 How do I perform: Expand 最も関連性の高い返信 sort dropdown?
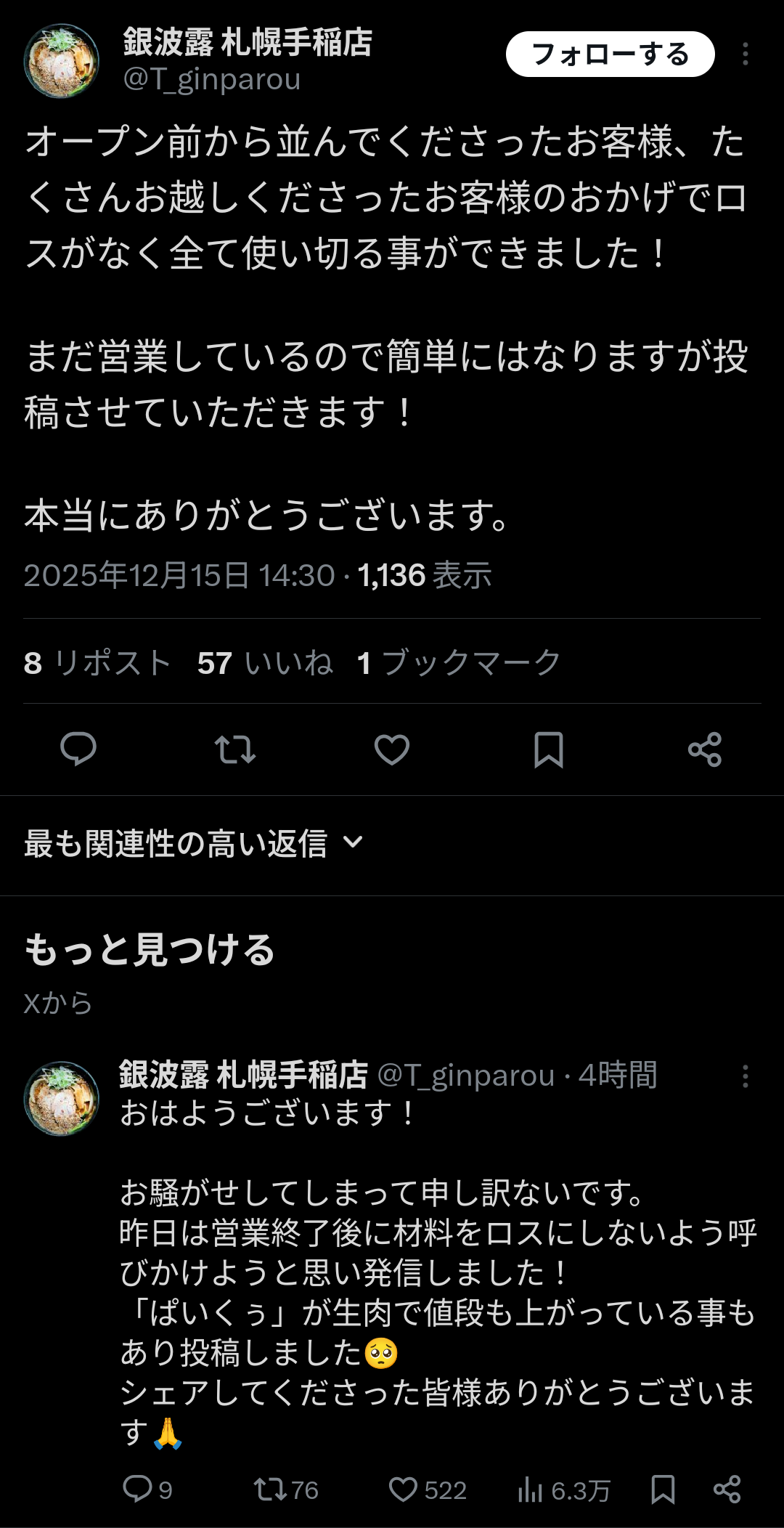(193, 844)
